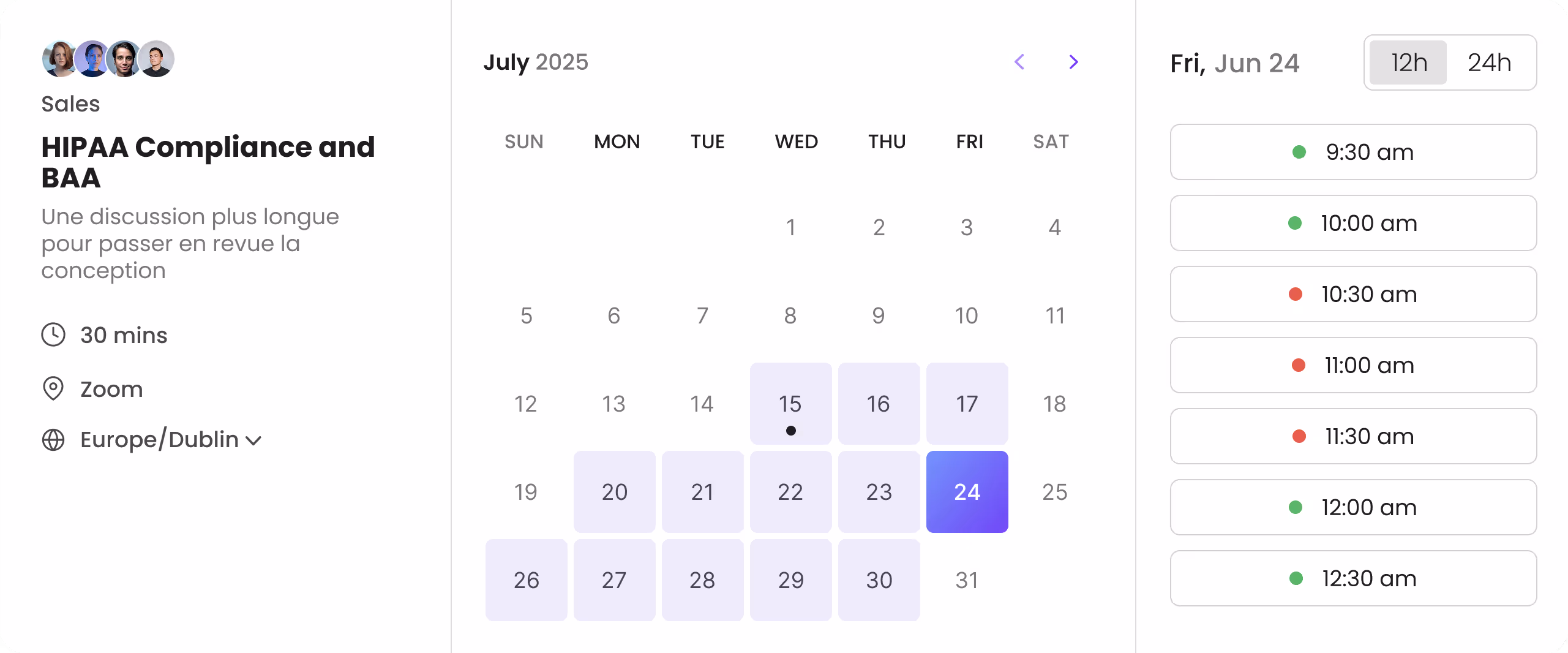This screenshot has width=1568, height=653.
Task: Pick the 11:00 am time slot
Action: 1353,365
